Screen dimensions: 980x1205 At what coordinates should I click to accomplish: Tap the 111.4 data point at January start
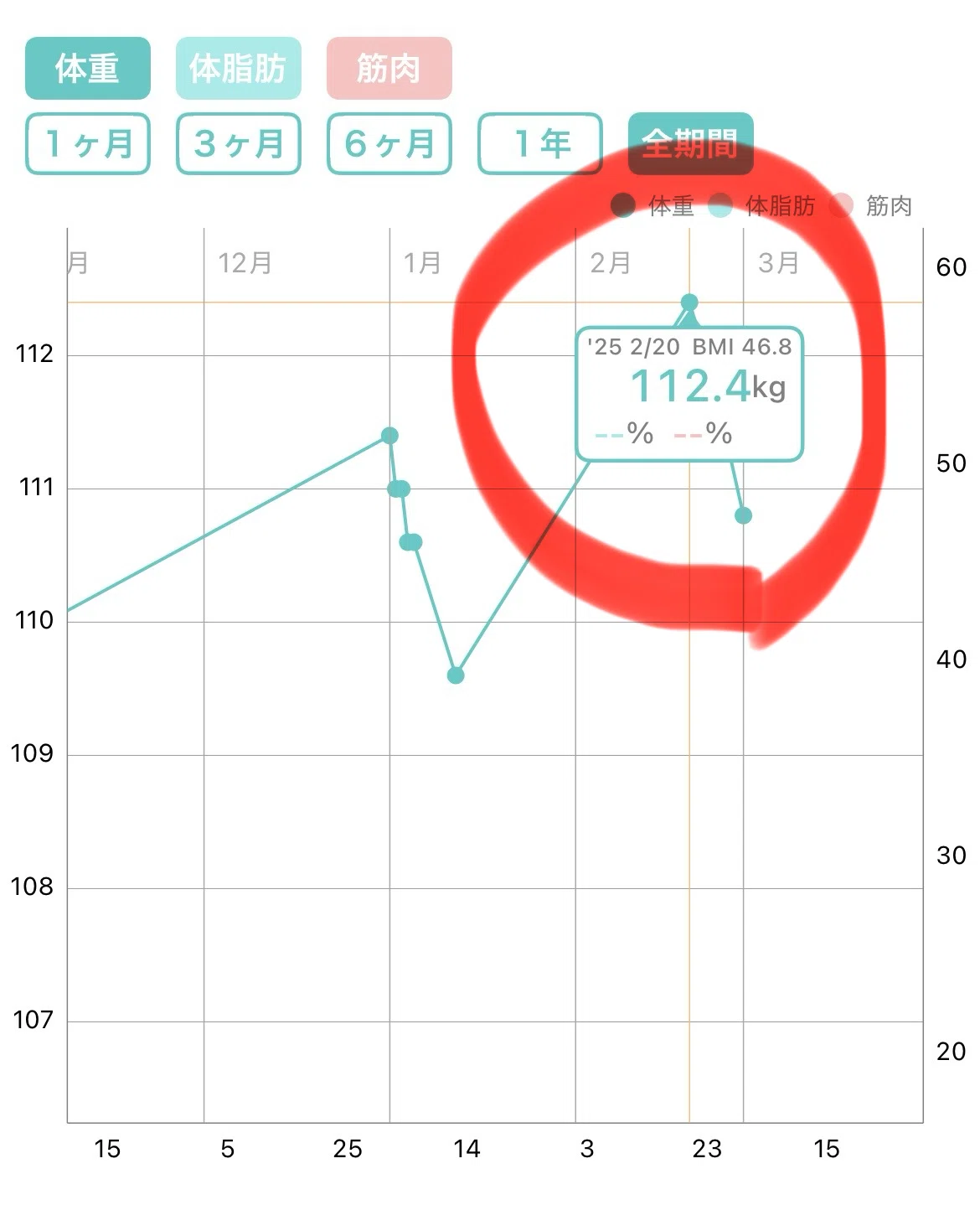(x=389, y=435)
